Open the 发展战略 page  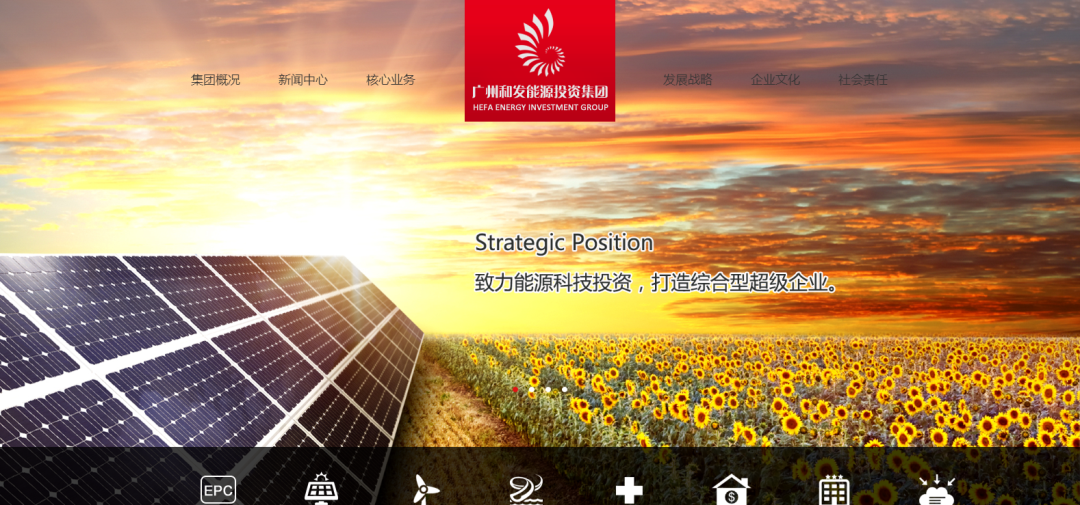[x=688, y=80]
